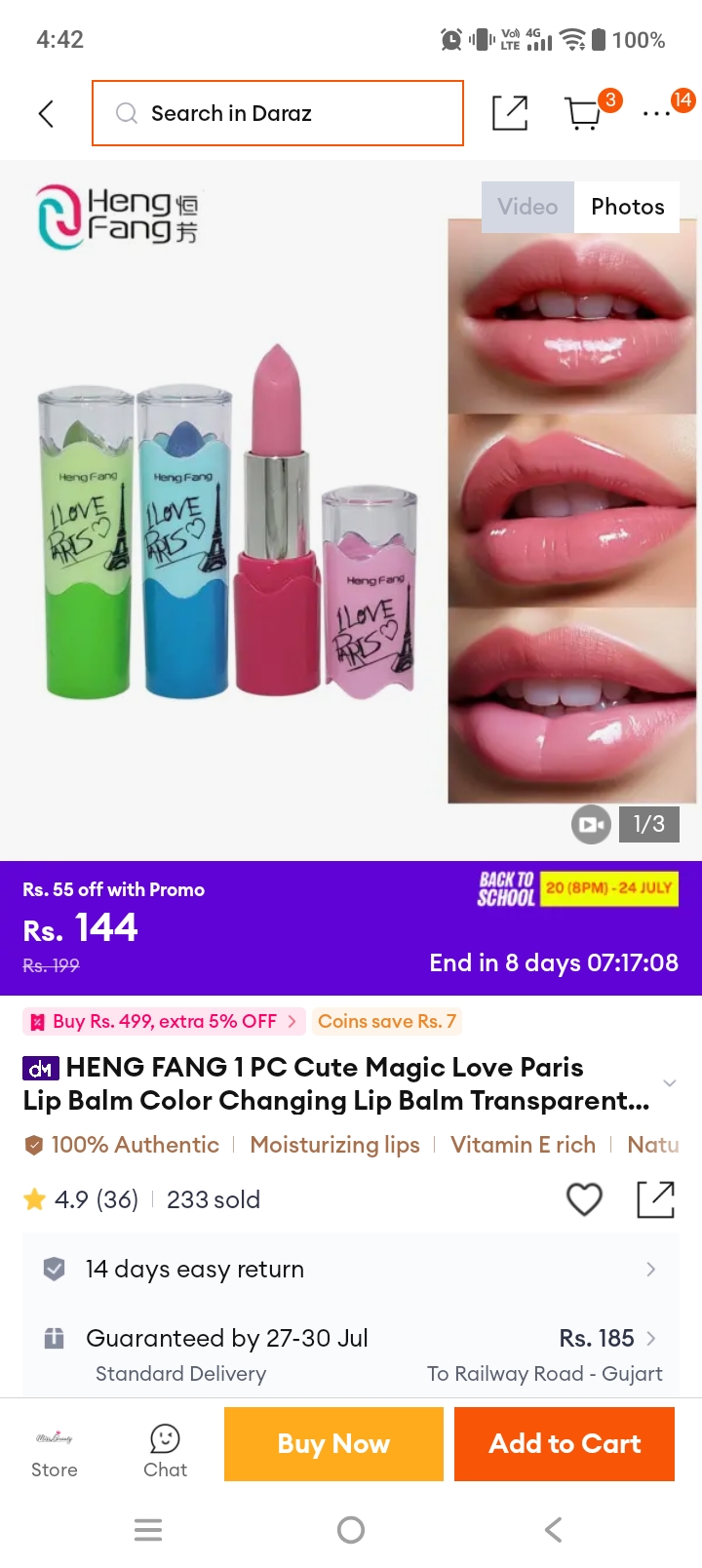Open 14 days easy return details
The height and width of the screenshot is (1568, 702).
[351, 1269]
